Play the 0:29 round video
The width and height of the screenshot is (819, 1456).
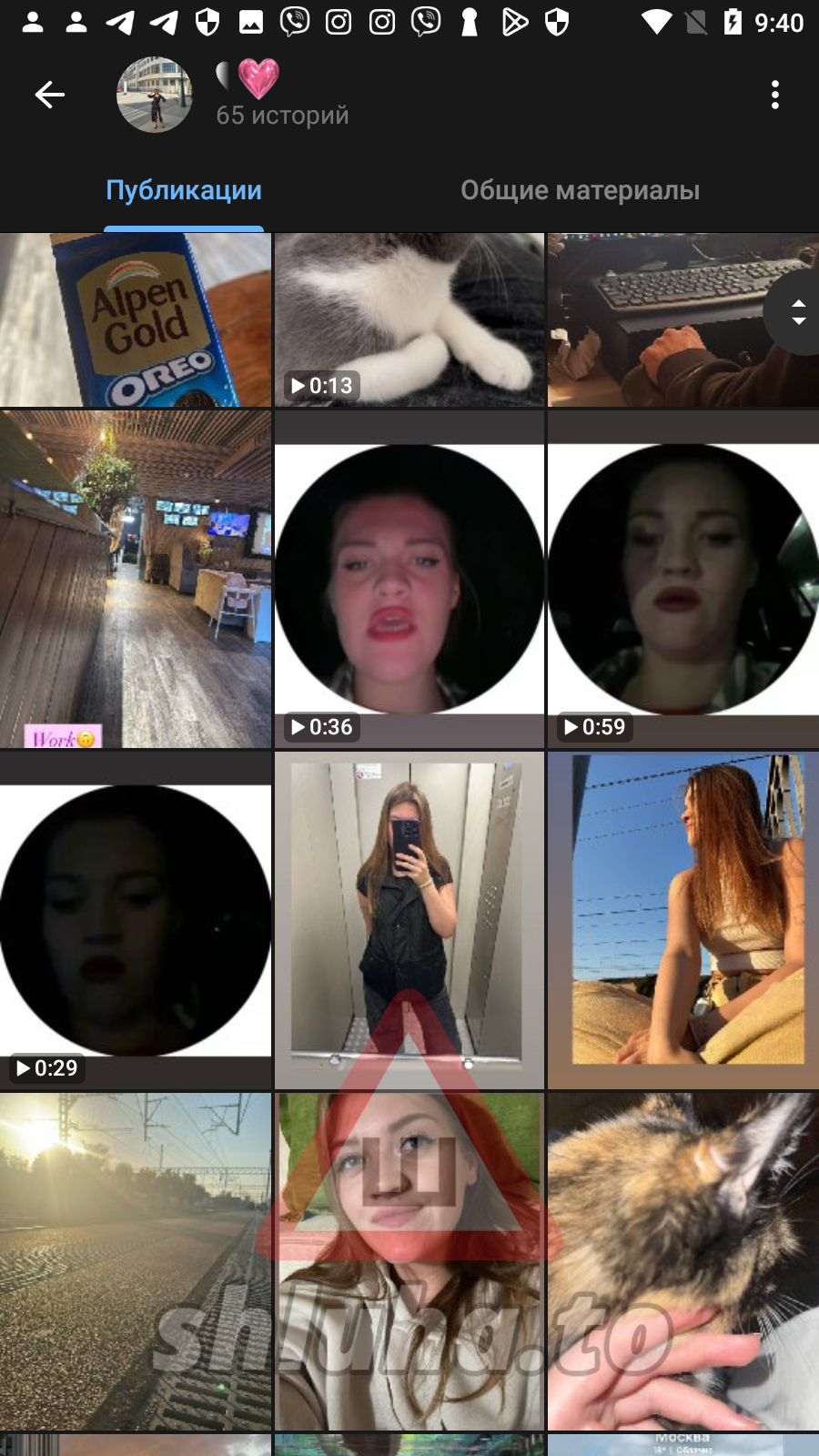pos(136,920)
